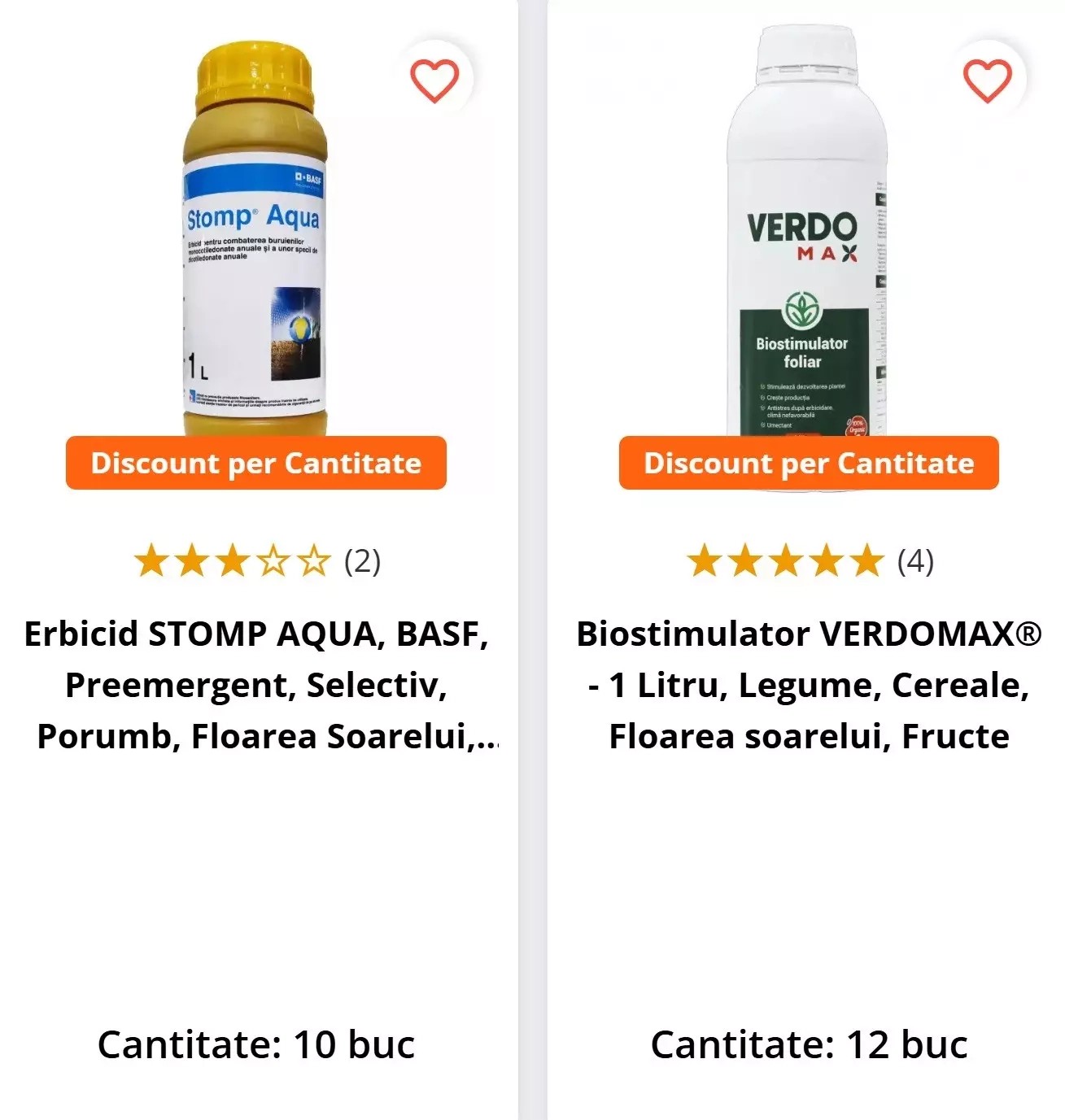Open the Erbicid STOMP AQUA product card
The image size is (1065, 1120).
coord(256,684)
